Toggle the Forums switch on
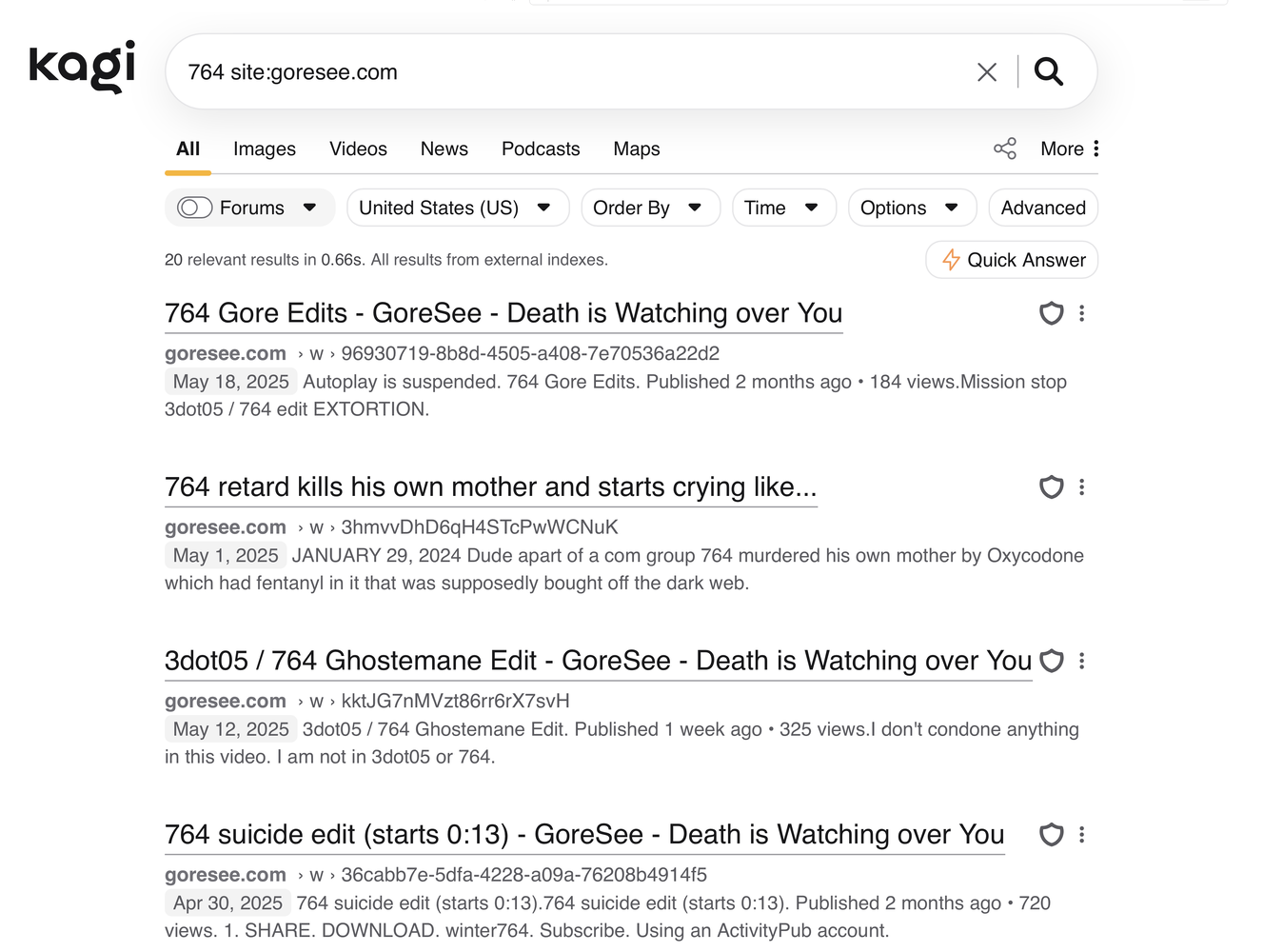This screenshot has width=1283, height=952. 194,208
